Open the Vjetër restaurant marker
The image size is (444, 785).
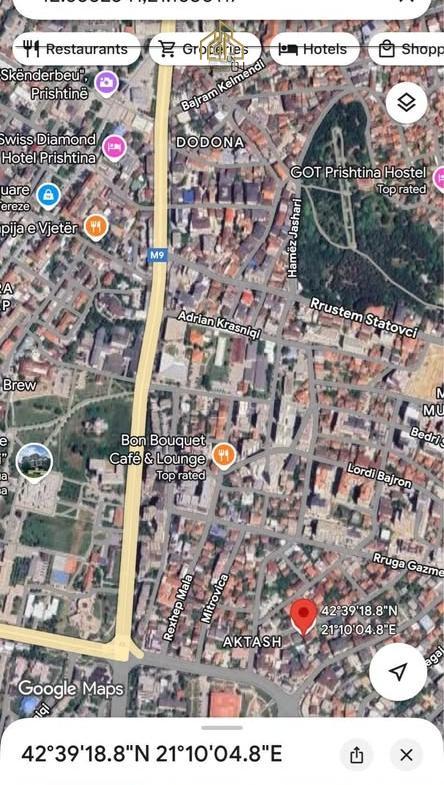point(96,227)
